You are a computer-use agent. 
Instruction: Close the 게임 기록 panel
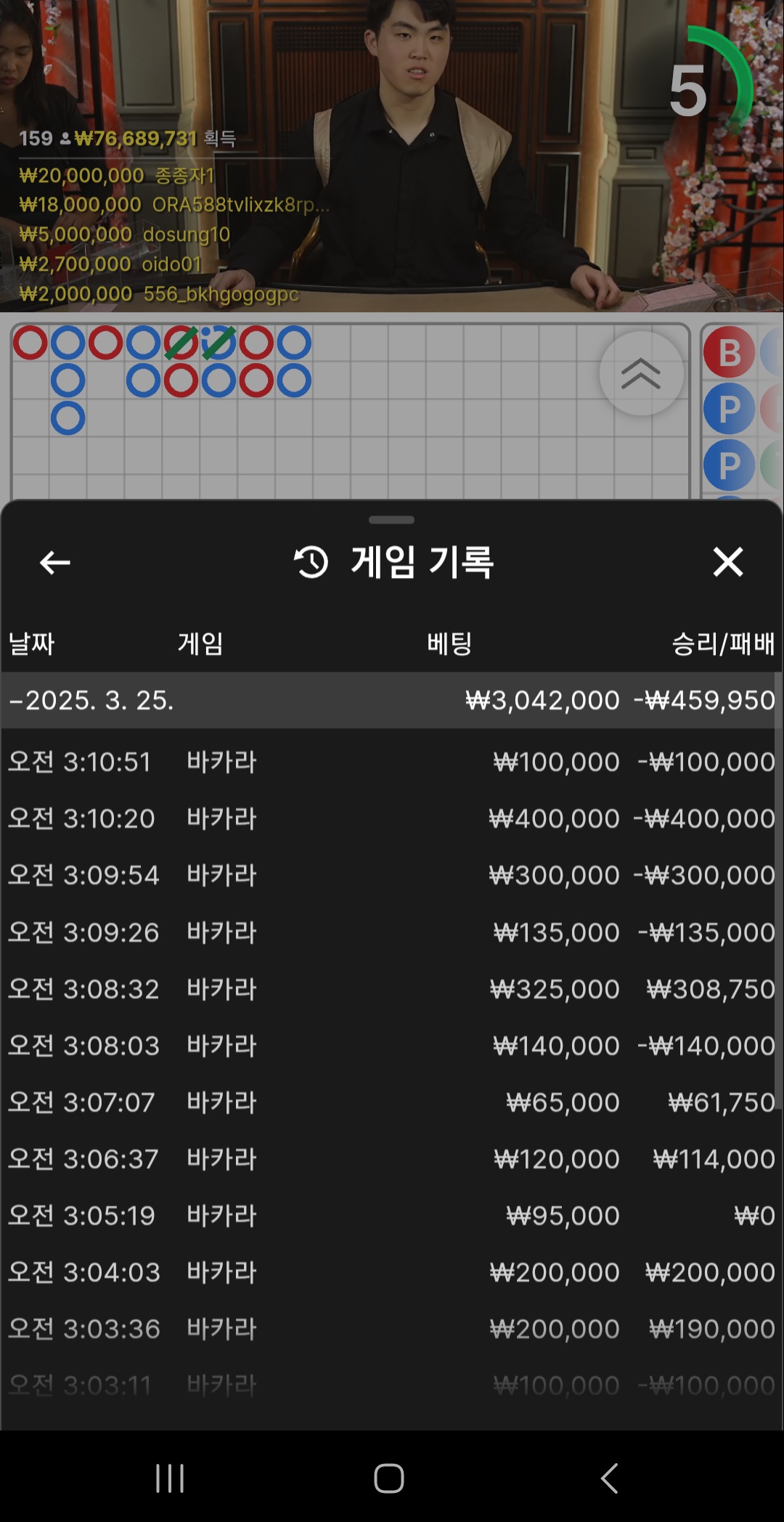click(x=727, y=562)
